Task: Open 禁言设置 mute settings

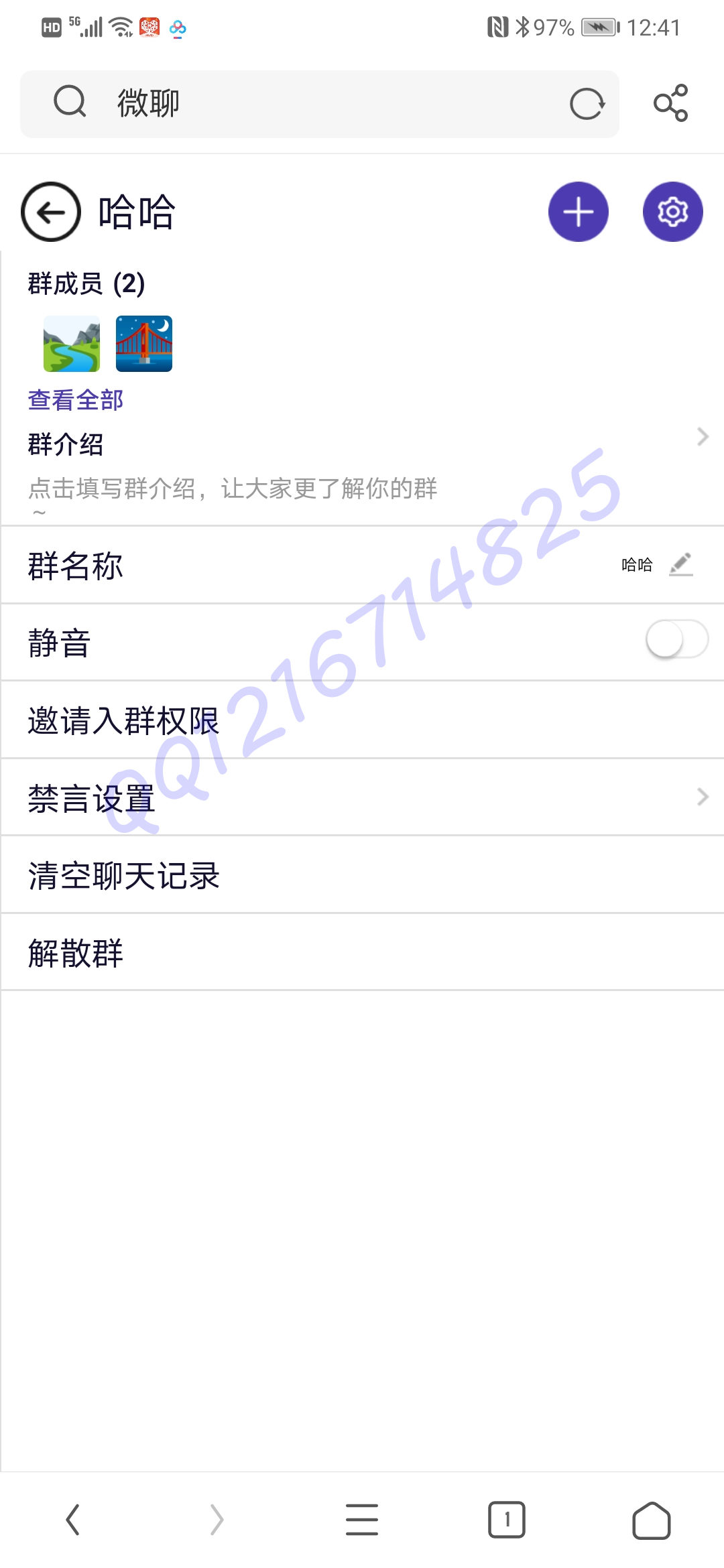Action: pos(362,797)
